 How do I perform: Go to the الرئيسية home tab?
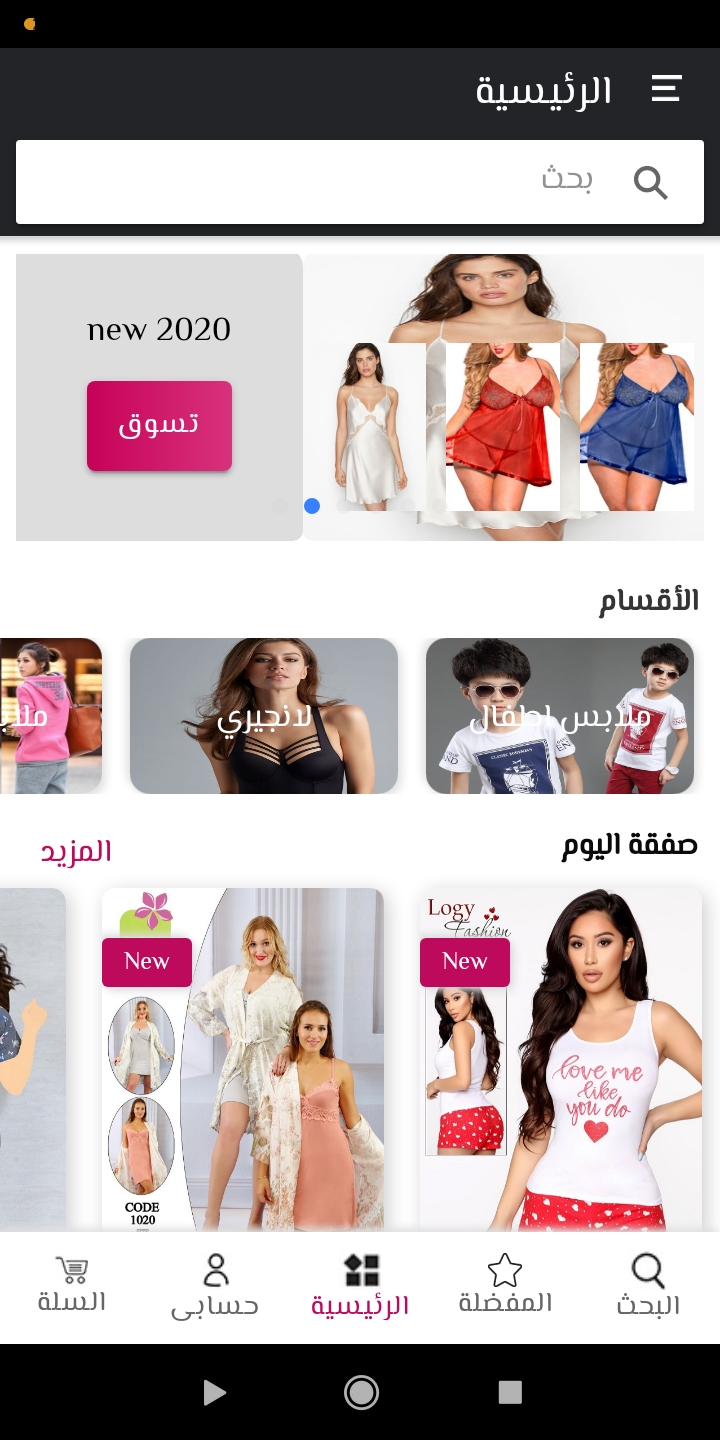pyautogui.click(x=361, y=1286)
